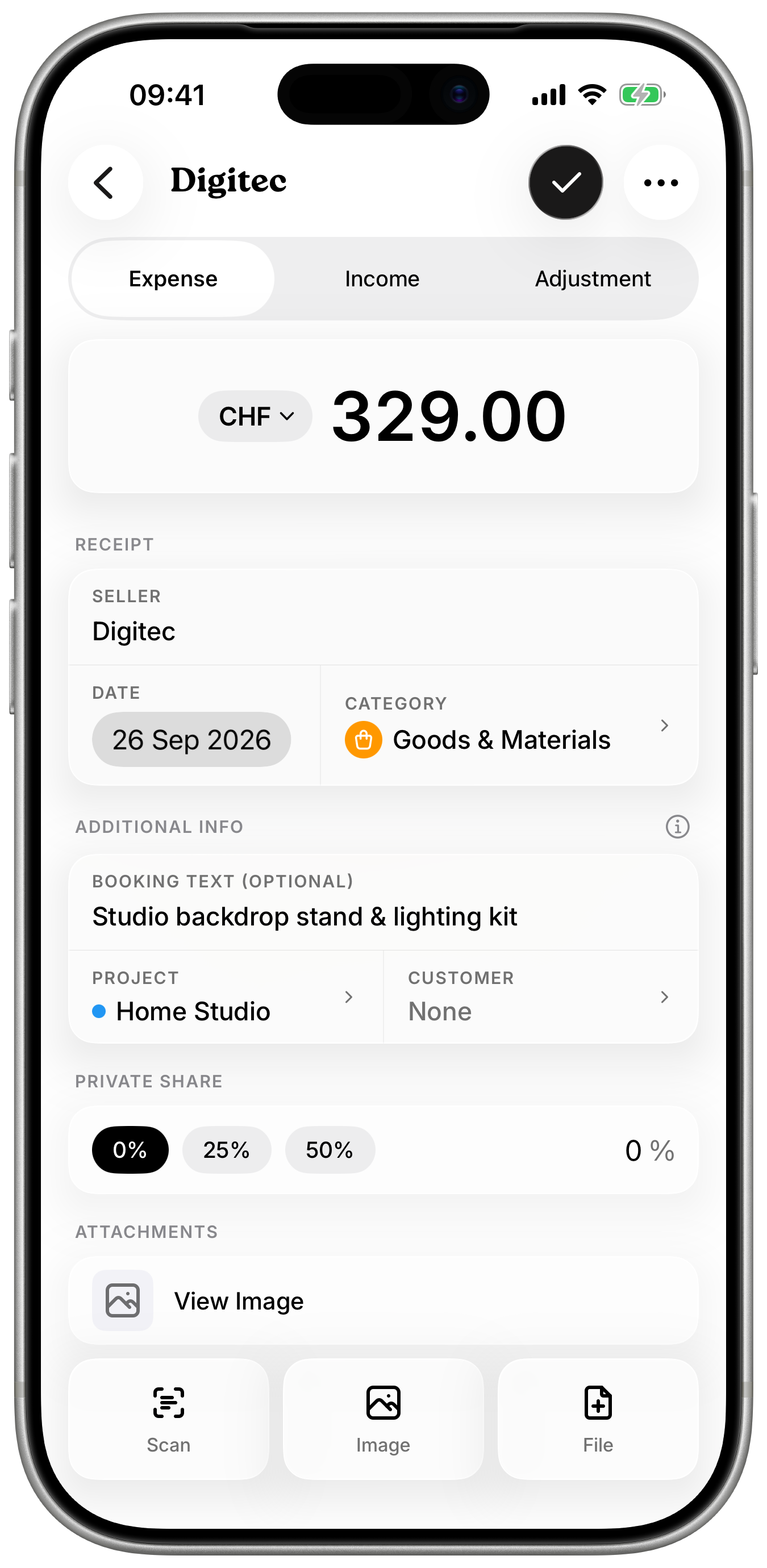
Task: Open the three-dot overflow menu
Action: tap(660, 182)
